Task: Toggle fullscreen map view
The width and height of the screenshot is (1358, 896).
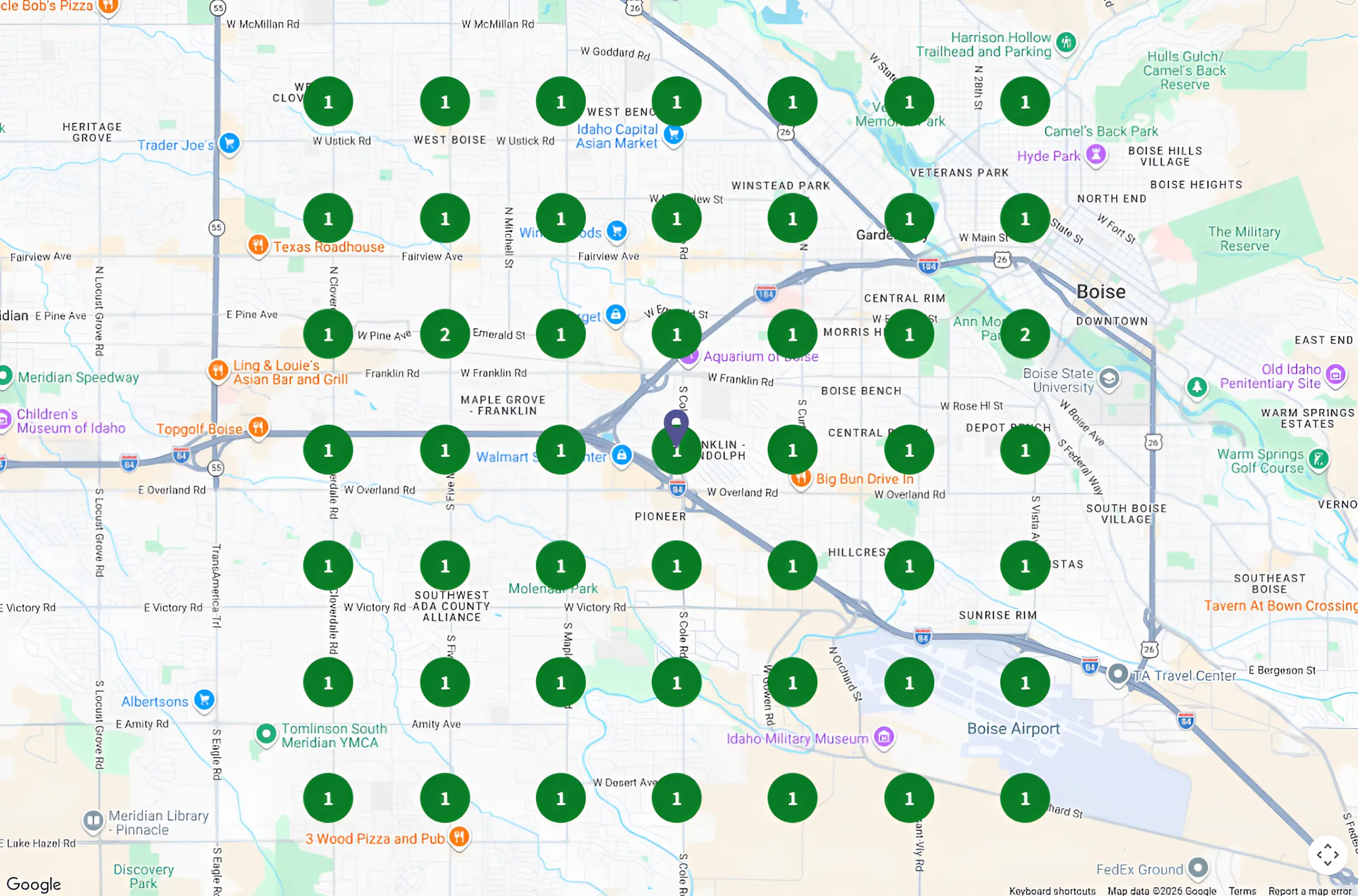Action: tap(1327, 855)
